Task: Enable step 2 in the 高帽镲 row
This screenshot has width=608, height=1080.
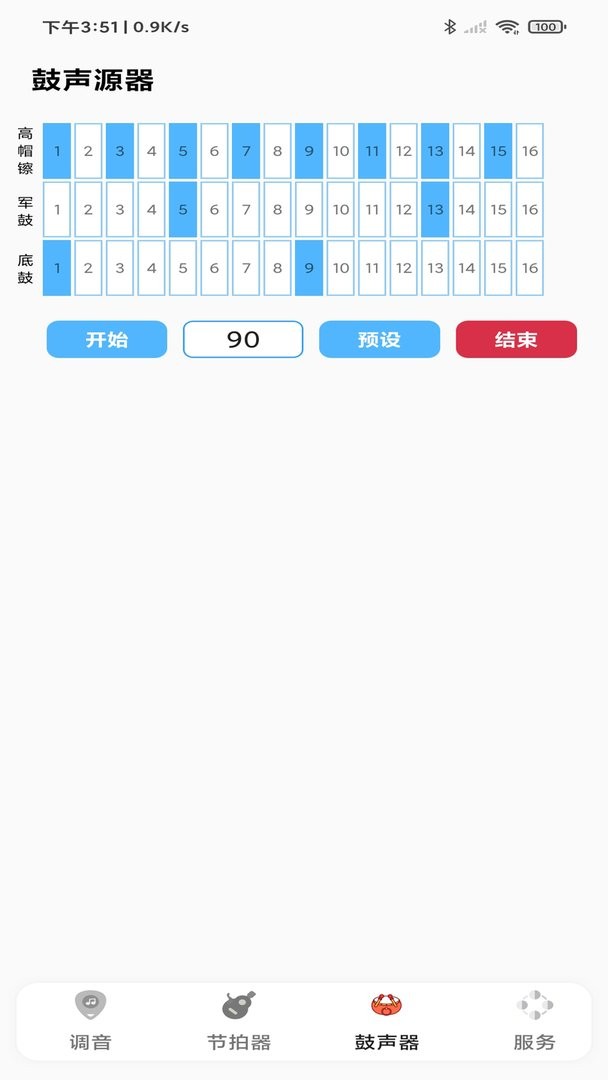Action: pos(88,151)
